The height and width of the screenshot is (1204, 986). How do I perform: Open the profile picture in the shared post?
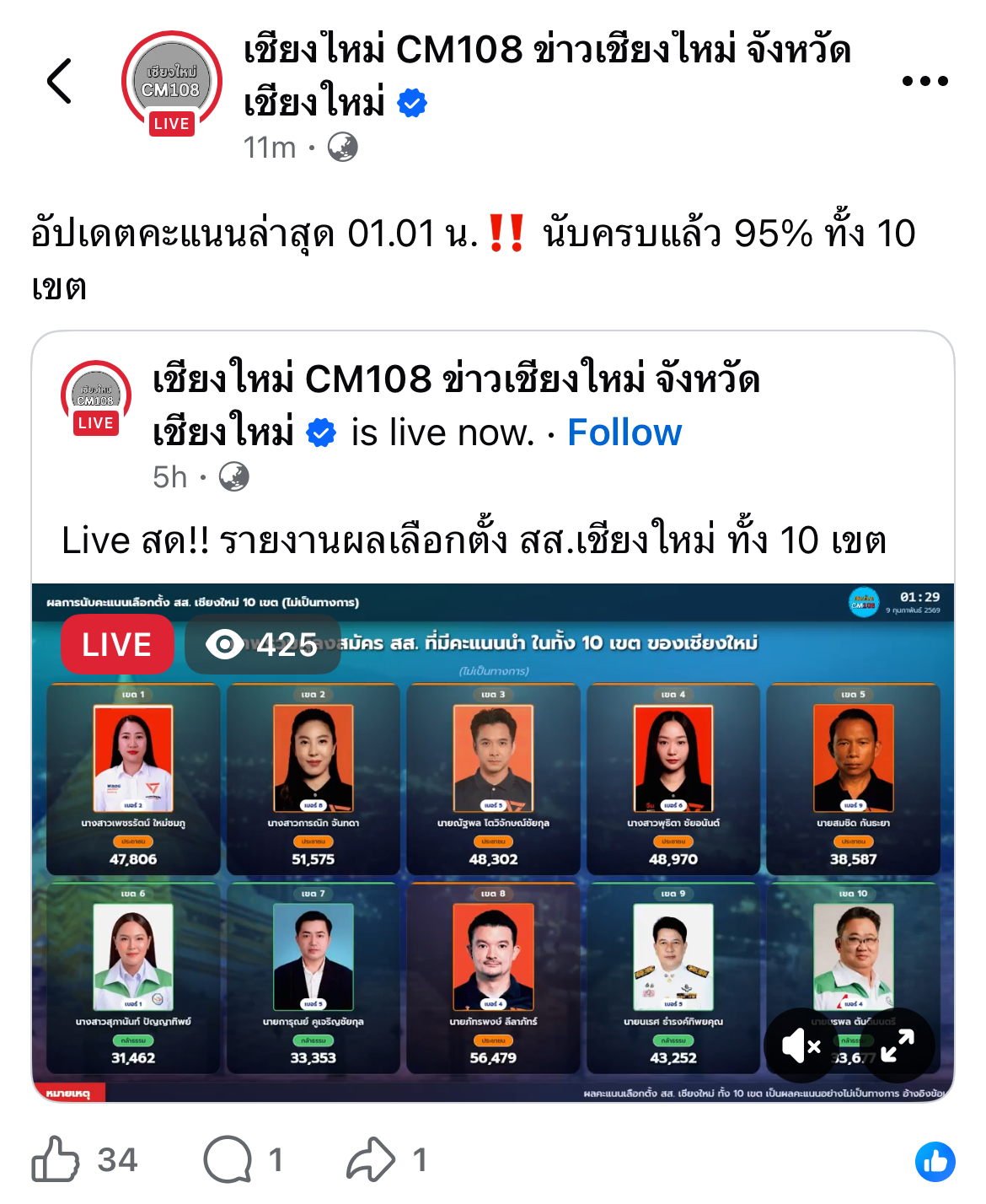coord(96,398)
